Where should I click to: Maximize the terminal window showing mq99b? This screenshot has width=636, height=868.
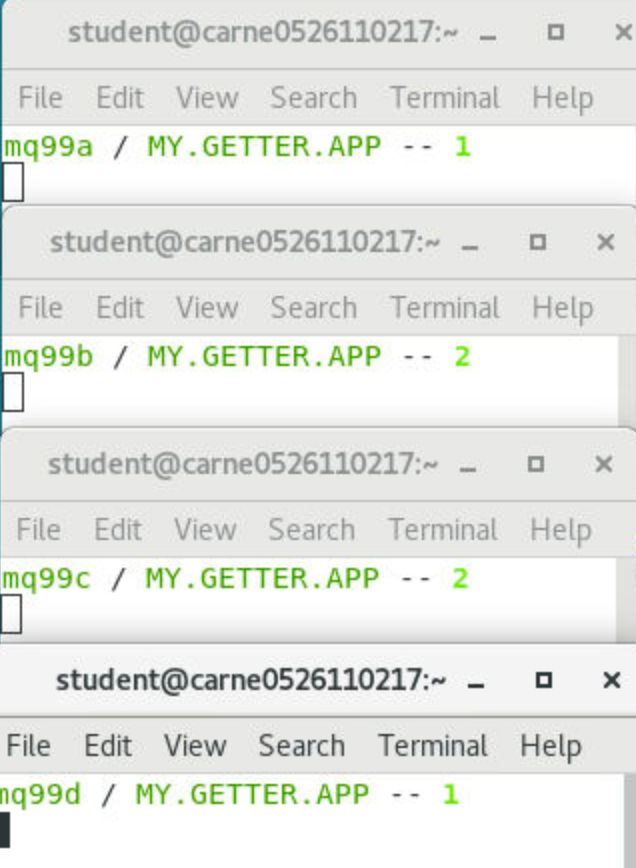tap(537, 242)
